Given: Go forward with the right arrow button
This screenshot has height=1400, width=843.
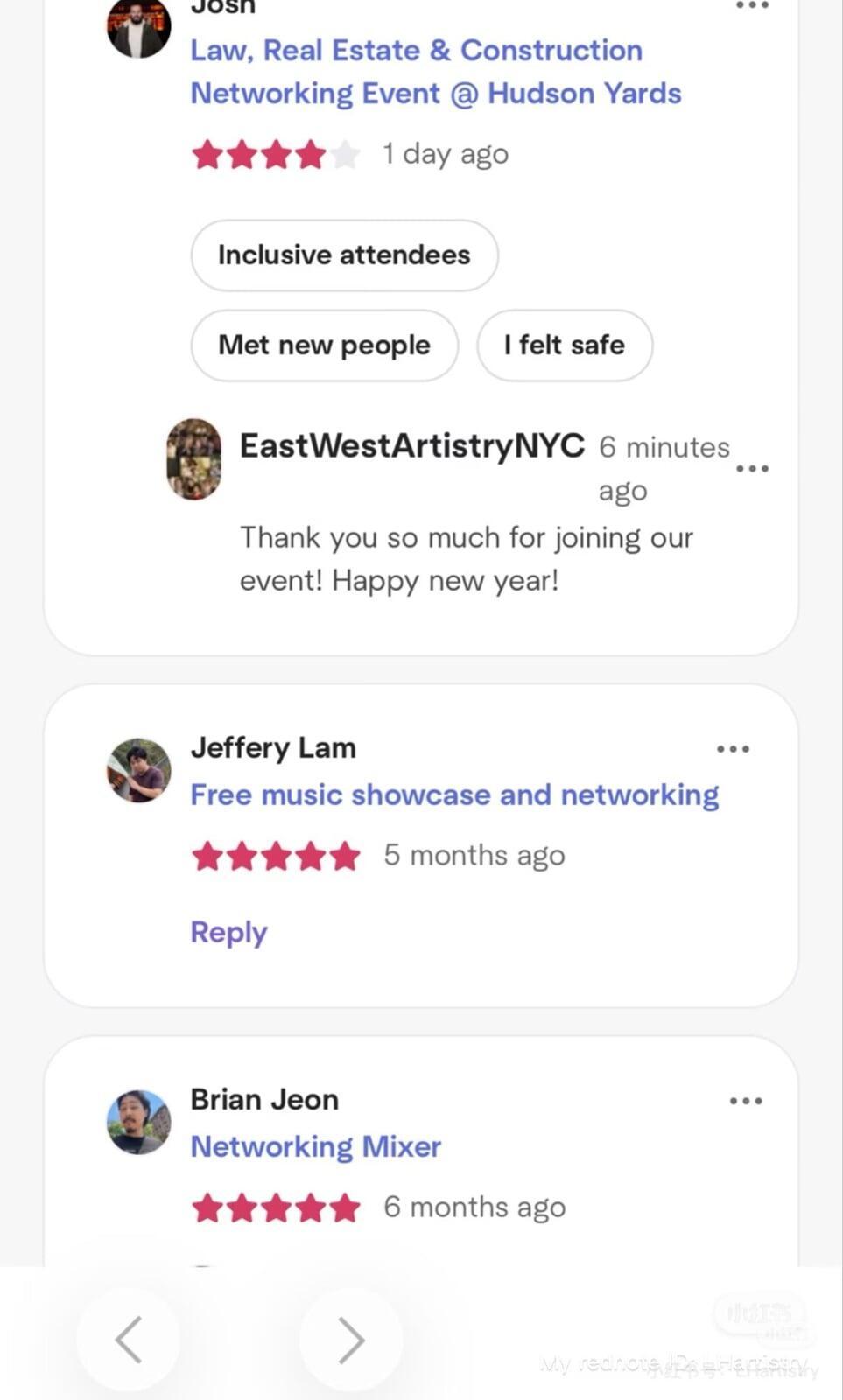Looking at the screenshot, I should click(x=351, y=1340).
